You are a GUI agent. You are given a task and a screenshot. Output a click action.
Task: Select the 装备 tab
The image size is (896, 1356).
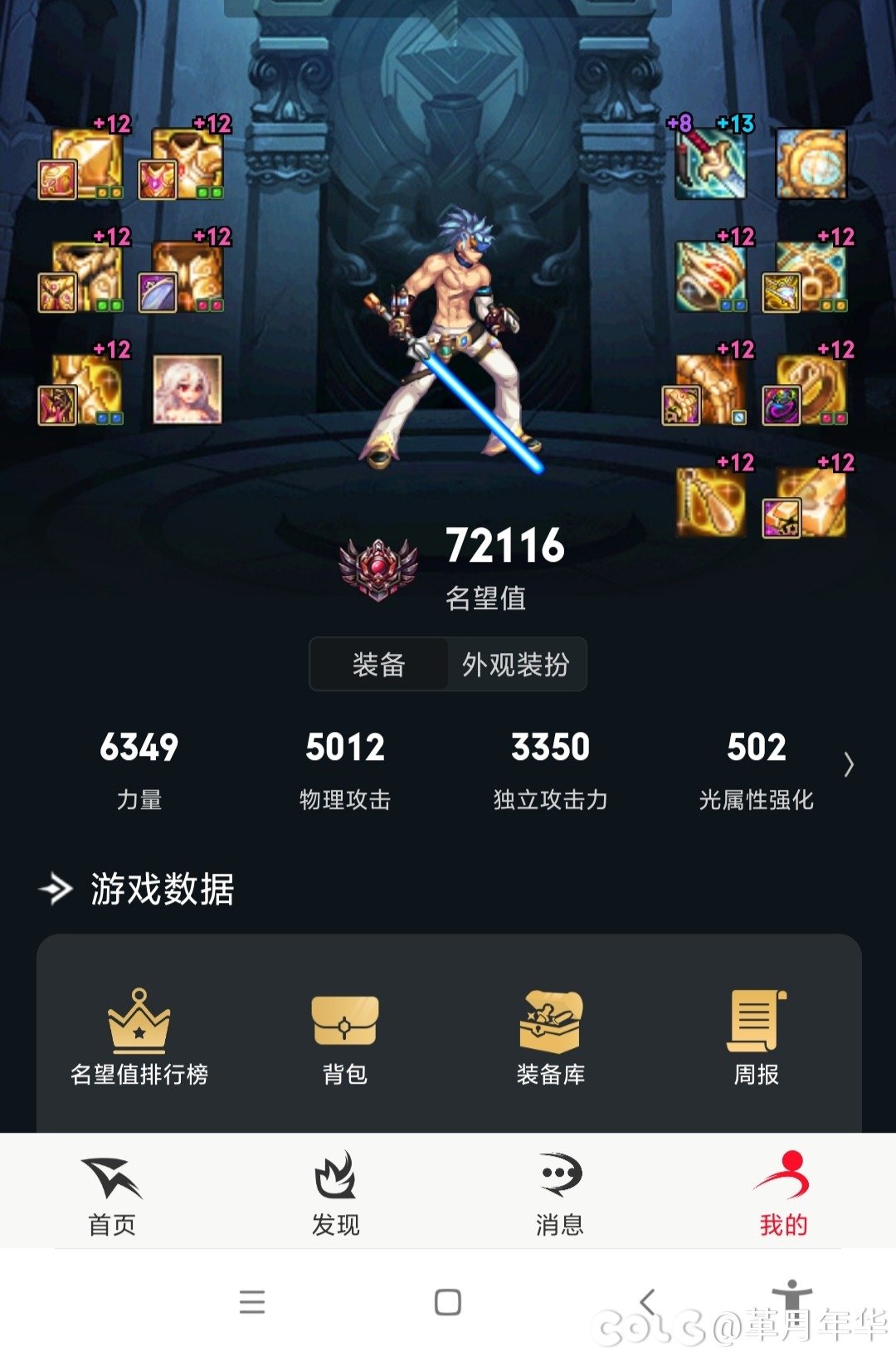click(378, 665)
